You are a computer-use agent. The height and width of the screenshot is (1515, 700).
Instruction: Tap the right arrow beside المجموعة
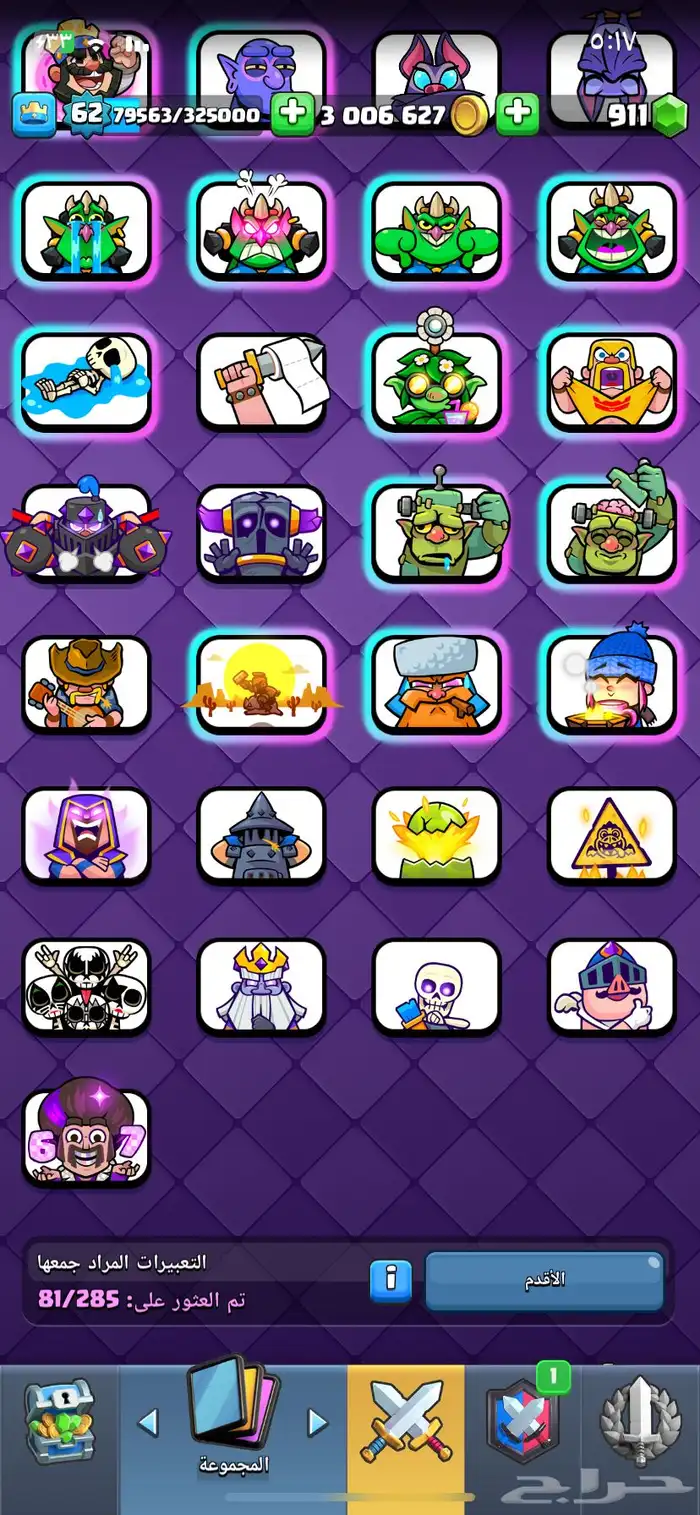pos(317,1422)
